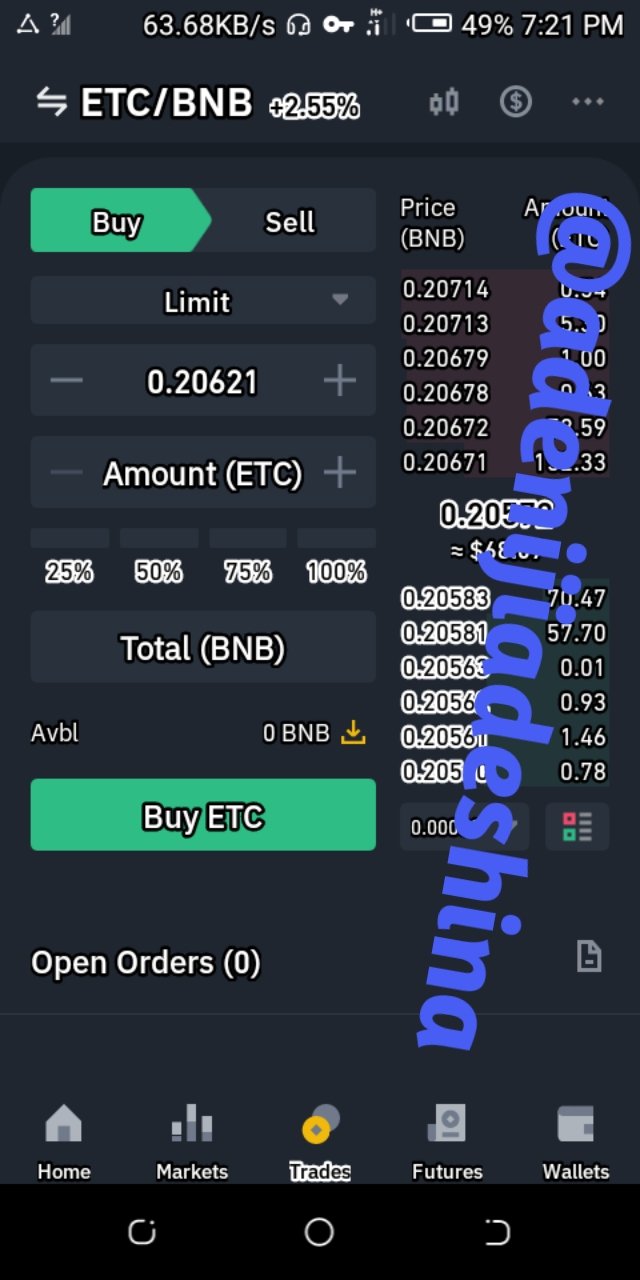Switch trading pair via swap arrows
The width and height of the screenshot is (640, 1280).
tap(52, 102)
